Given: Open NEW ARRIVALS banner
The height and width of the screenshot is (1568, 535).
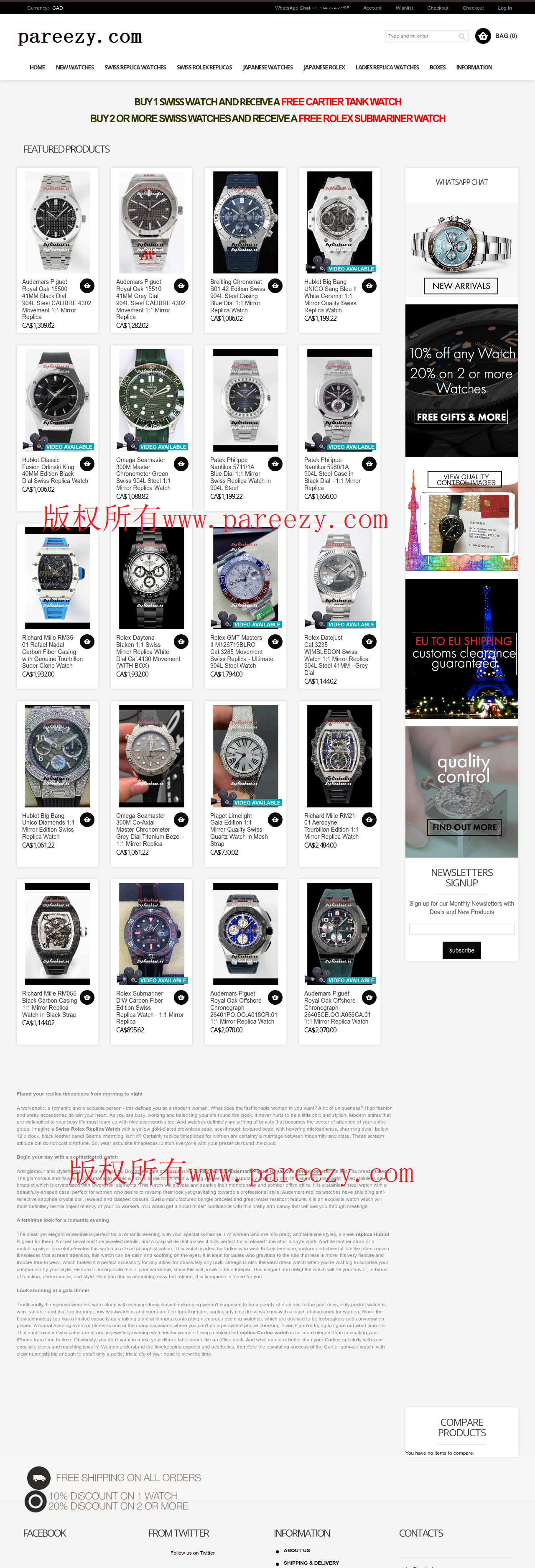Looking at the screenshot, I should (461, 286).
